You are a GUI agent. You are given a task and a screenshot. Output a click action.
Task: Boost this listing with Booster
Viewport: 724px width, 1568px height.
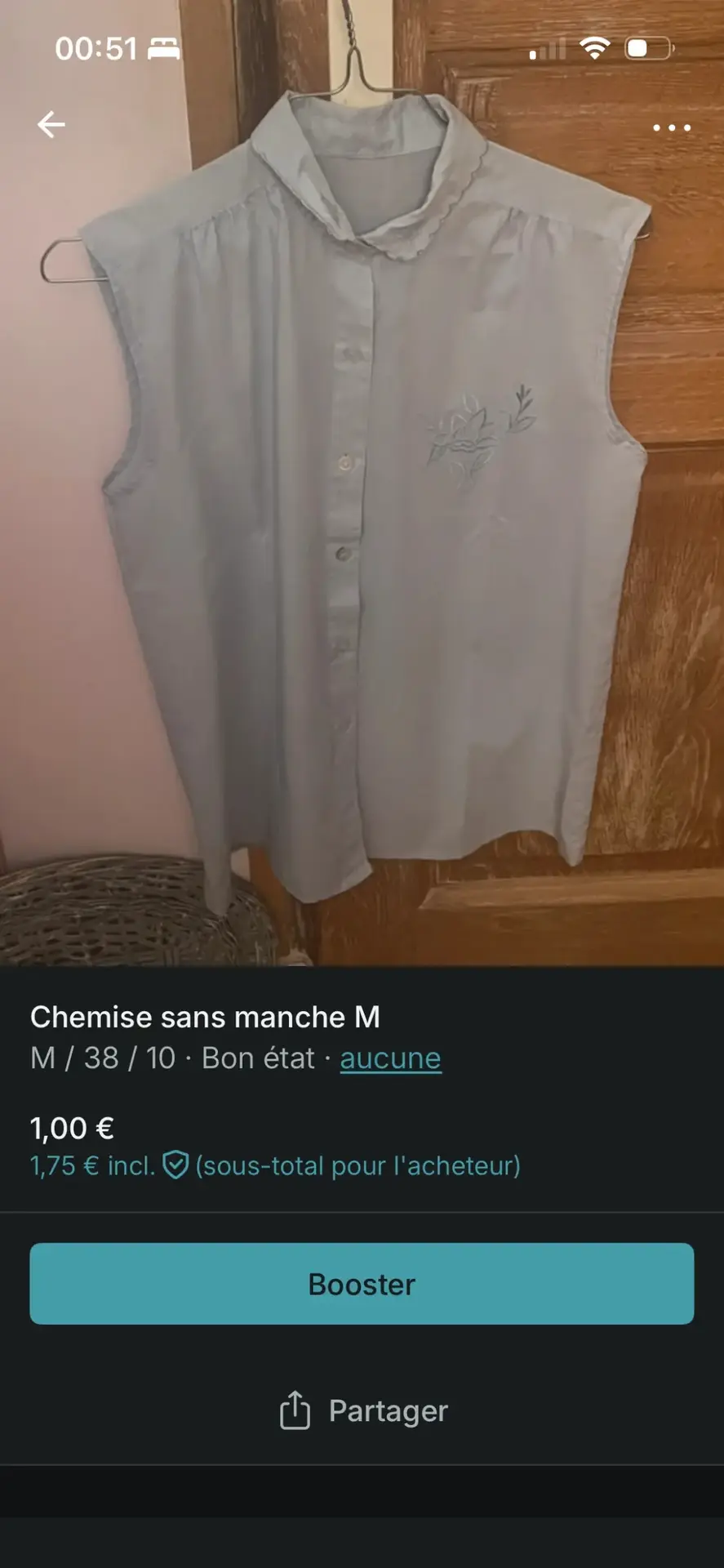362,1284
